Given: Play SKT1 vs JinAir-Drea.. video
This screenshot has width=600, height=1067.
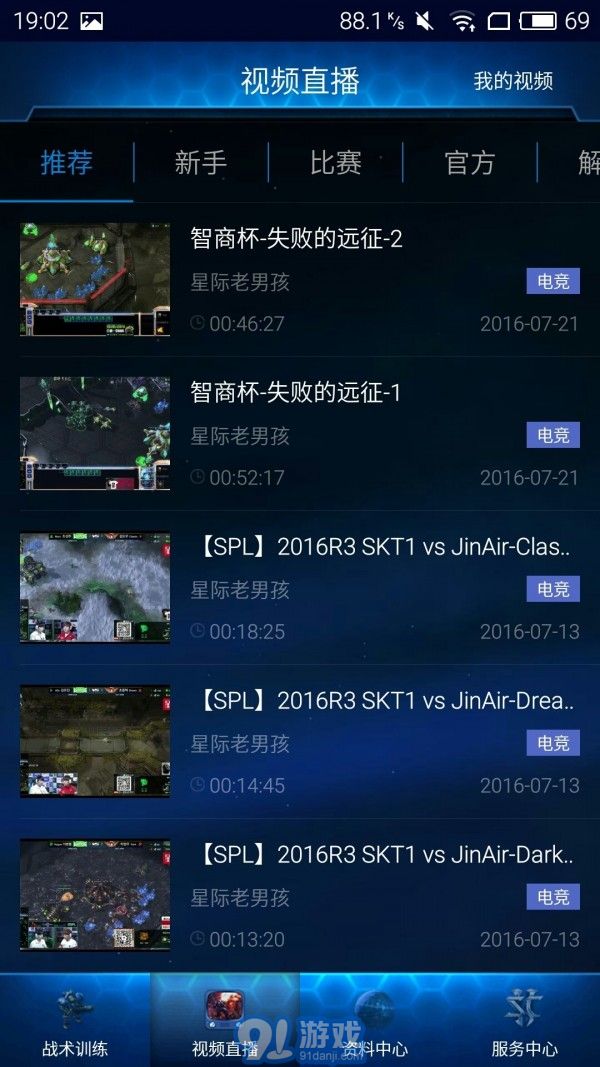Looking at the screenshot, I should (385, 701).
